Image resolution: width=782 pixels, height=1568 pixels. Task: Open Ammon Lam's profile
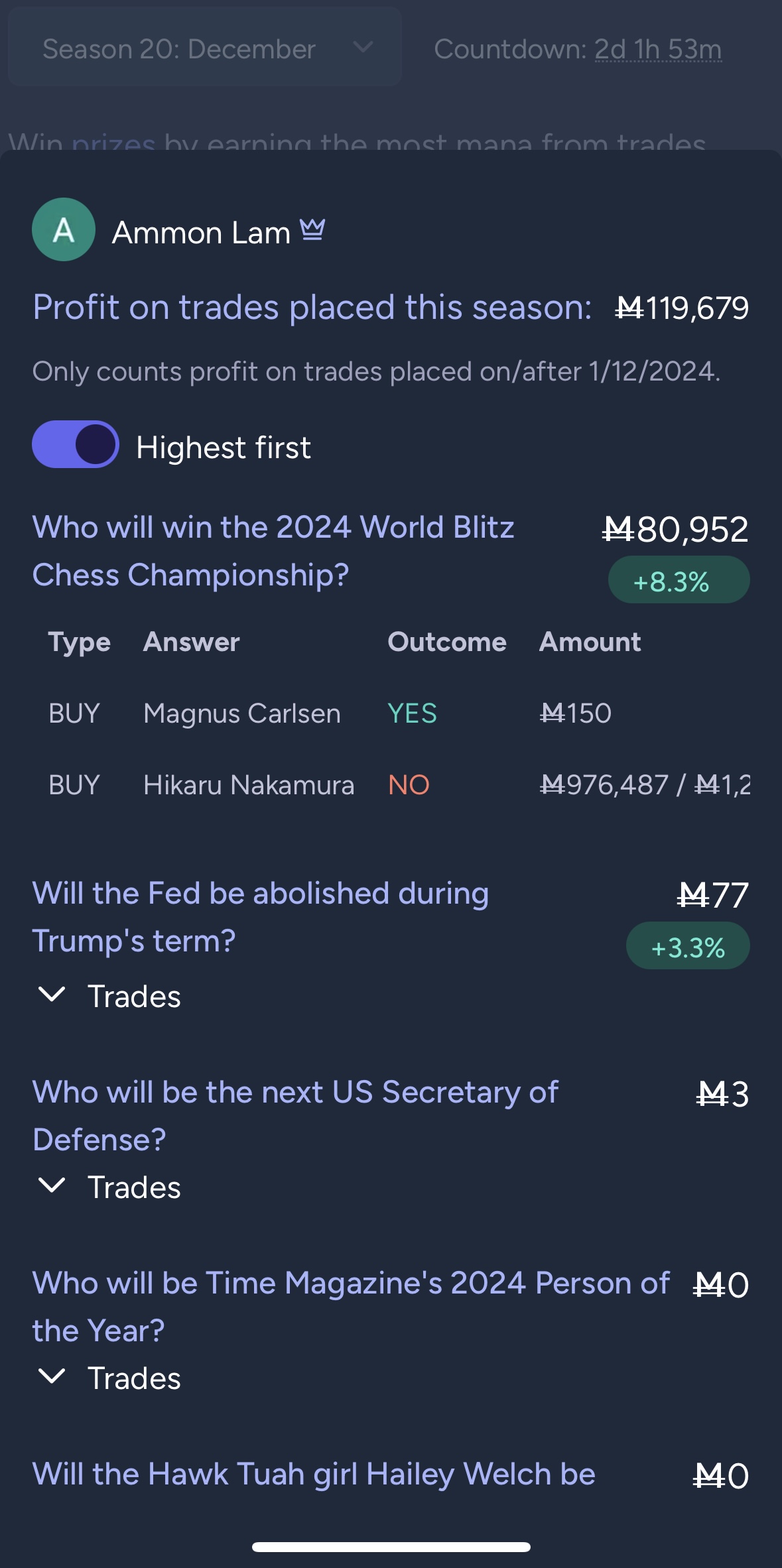(201, 233)
